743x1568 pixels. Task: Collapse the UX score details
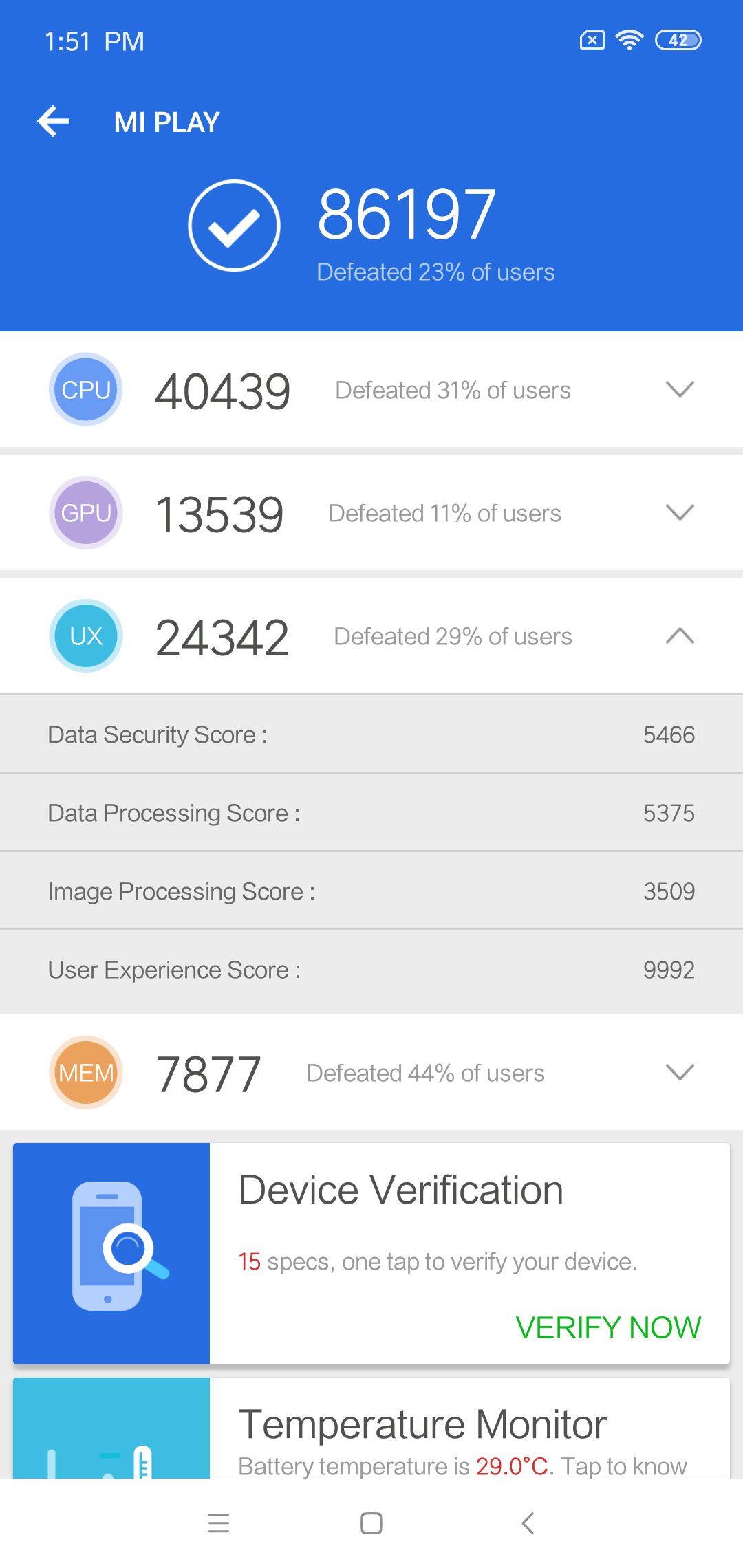(x=680, y=635)
